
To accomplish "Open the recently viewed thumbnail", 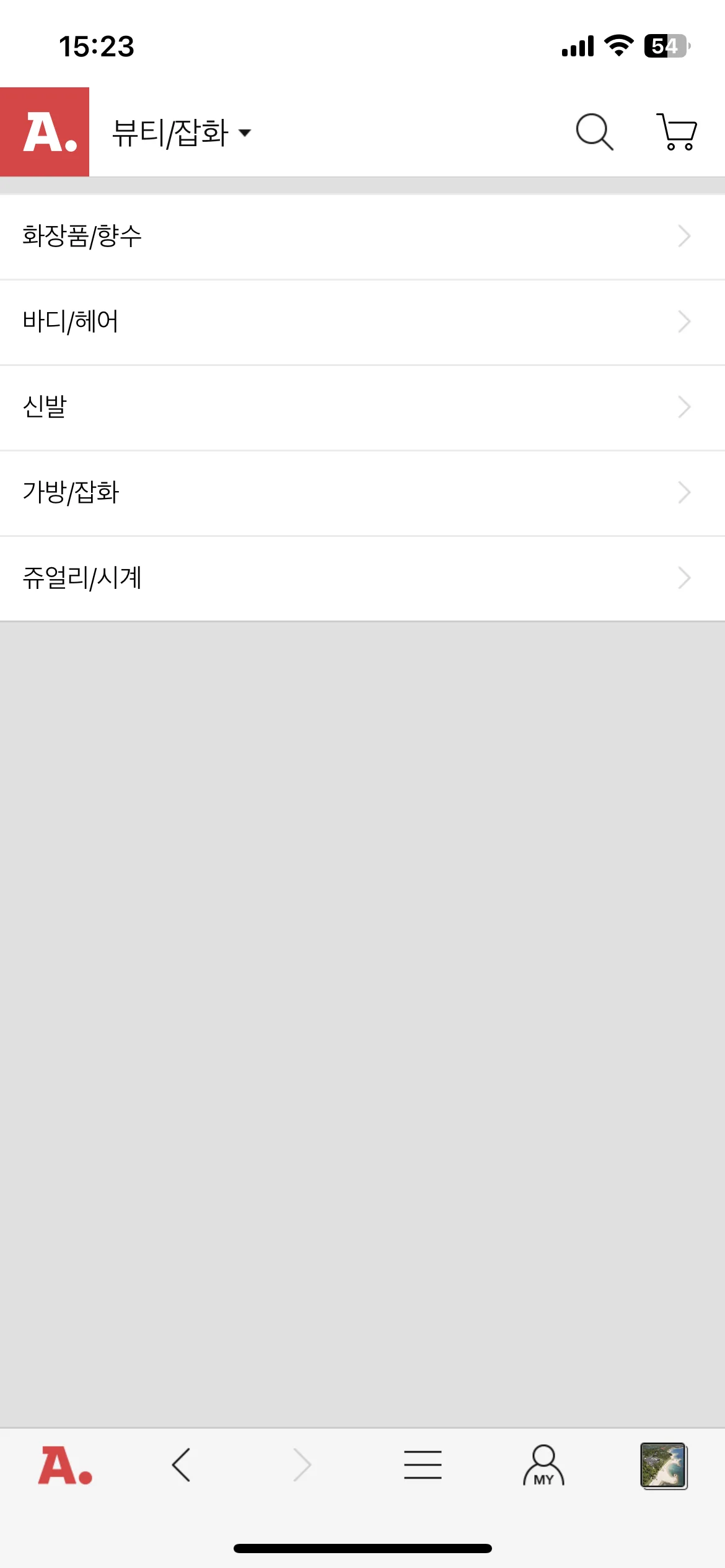I will (664, 1466).
